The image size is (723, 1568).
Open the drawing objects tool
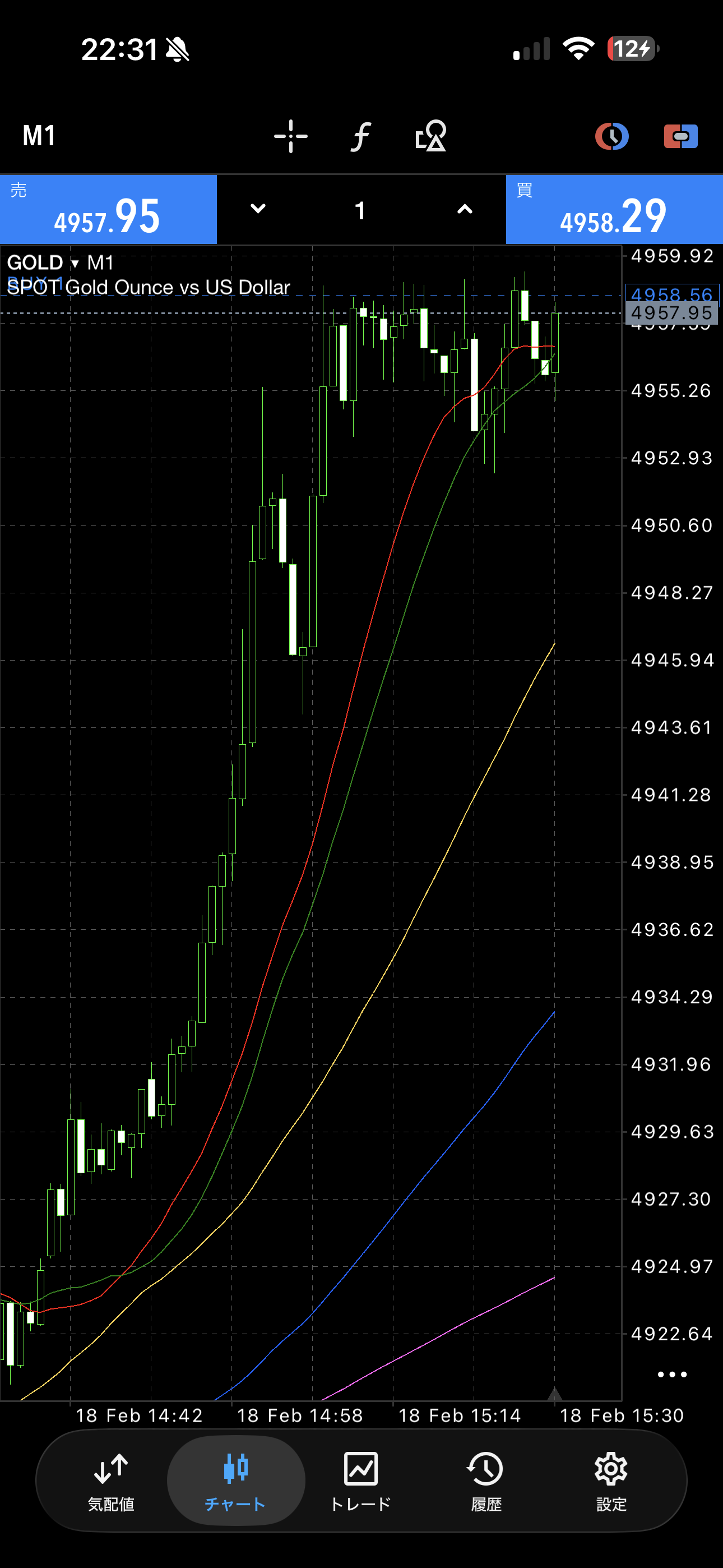431,136
